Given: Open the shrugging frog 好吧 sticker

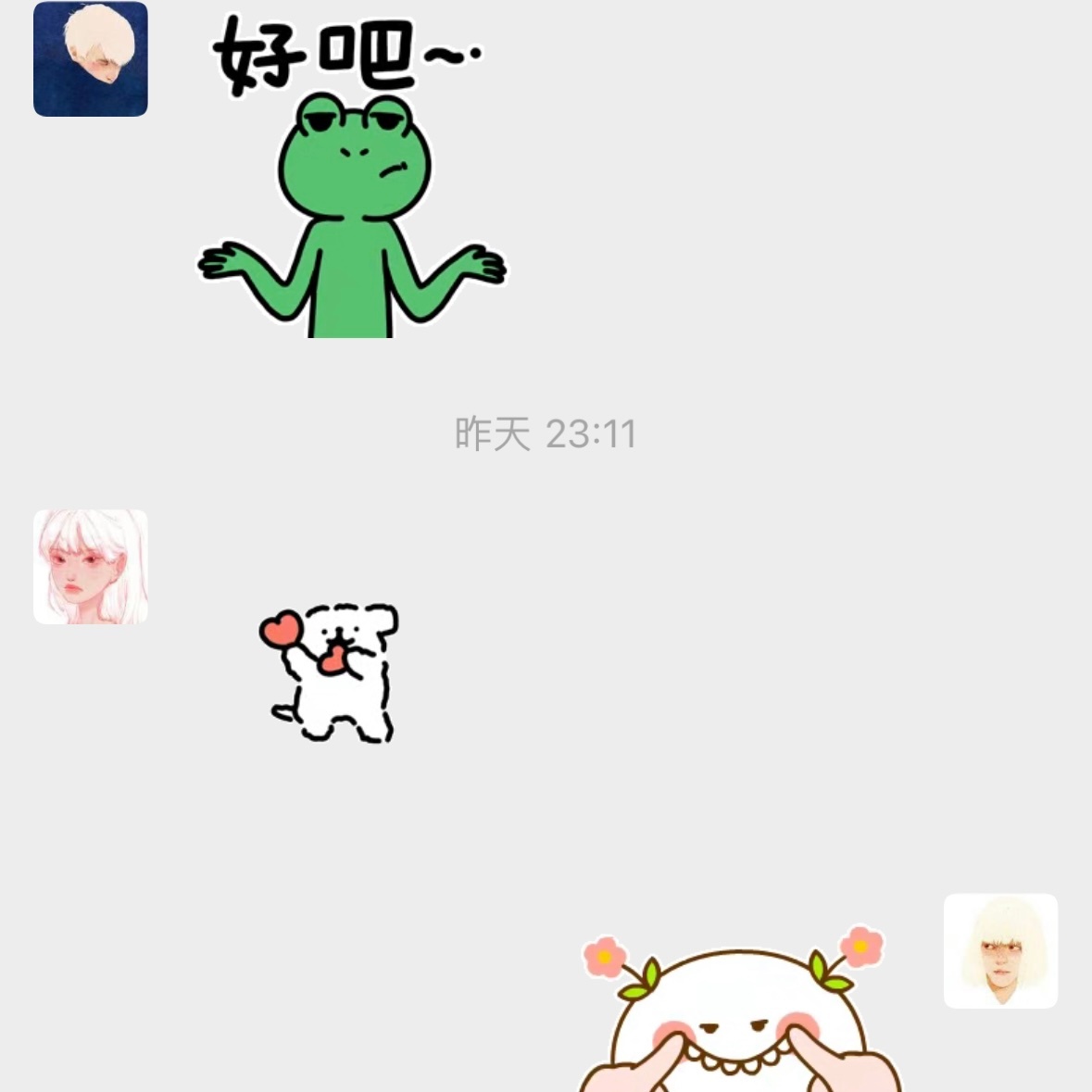Looking at the screenshot, I should point(352,185).
